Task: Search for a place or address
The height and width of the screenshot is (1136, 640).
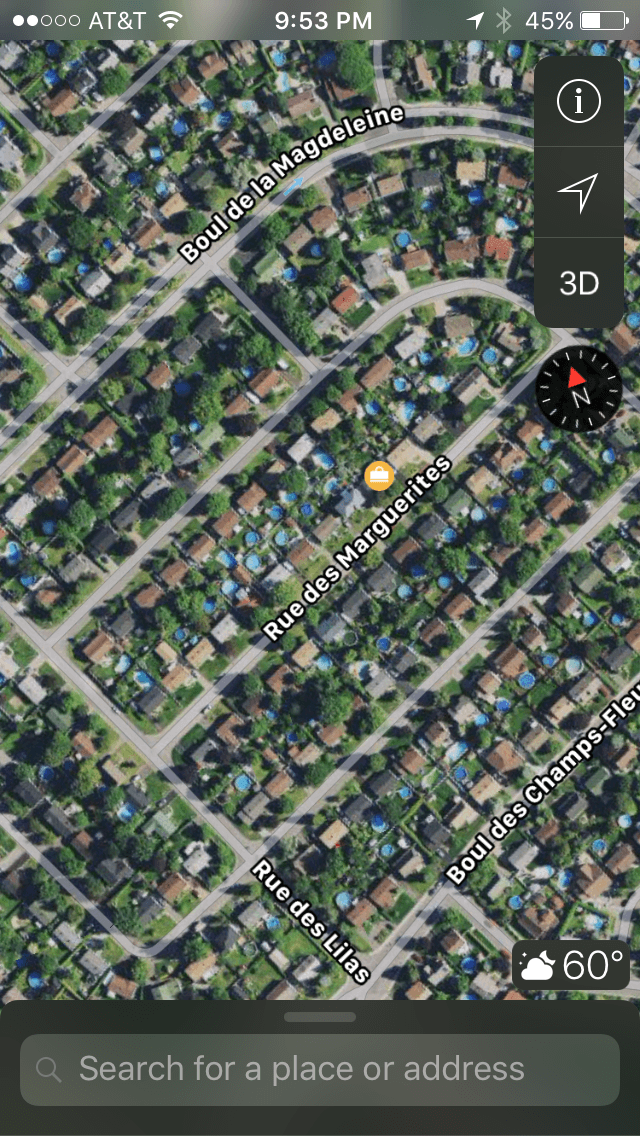Action: coord(320,1069)
